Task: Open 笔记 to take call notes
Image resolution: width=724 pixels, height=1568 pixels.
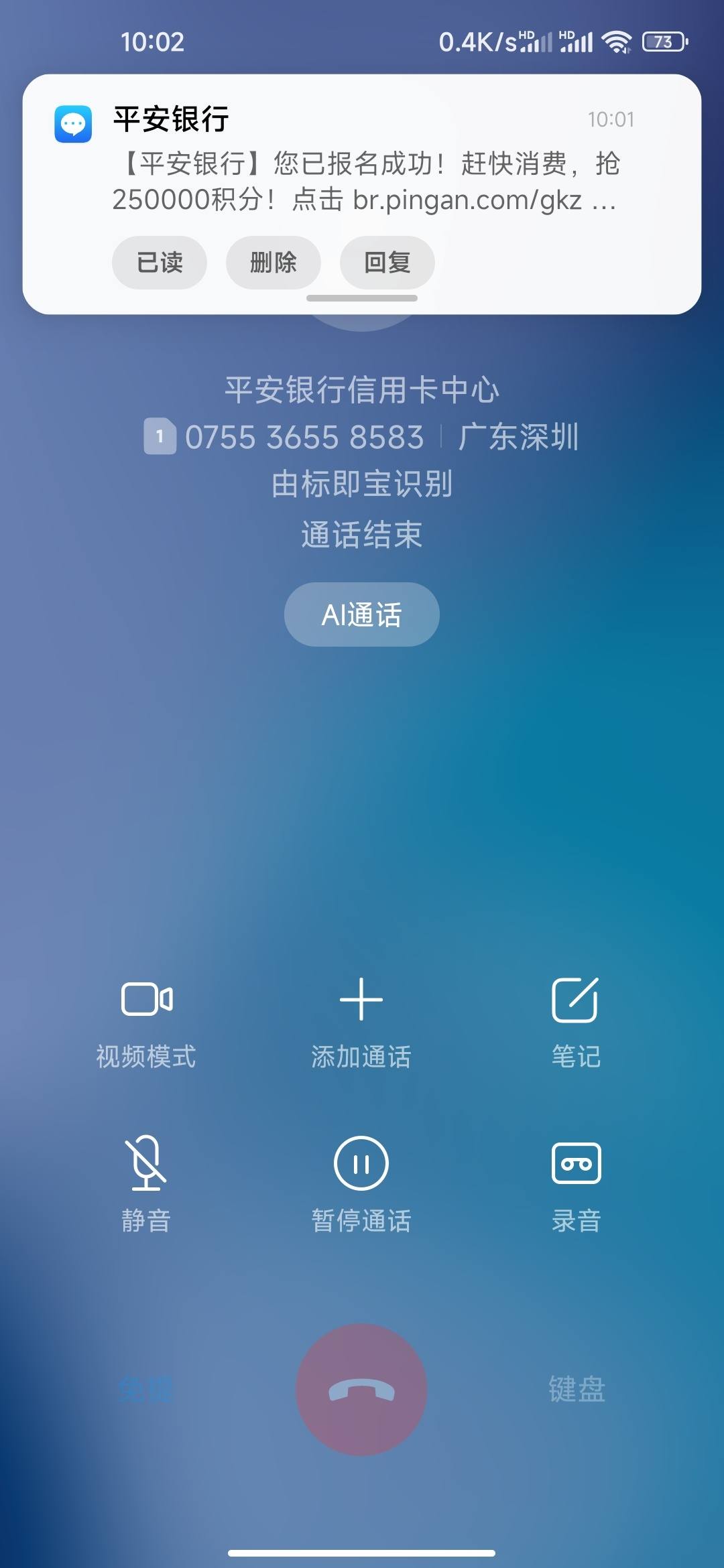Action: point(576,1024)
